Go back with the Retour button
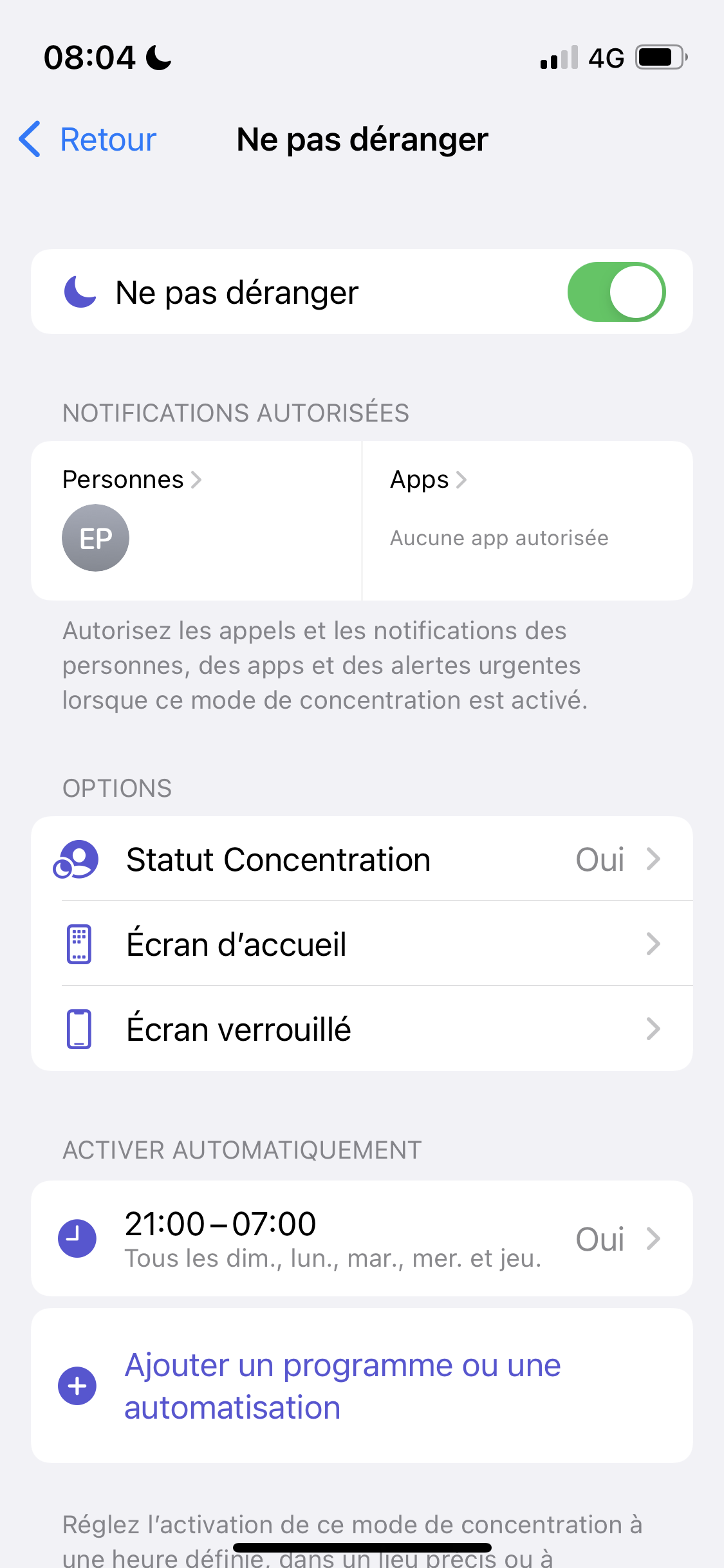The image size is (724, 1568). [x=88, y=139]
